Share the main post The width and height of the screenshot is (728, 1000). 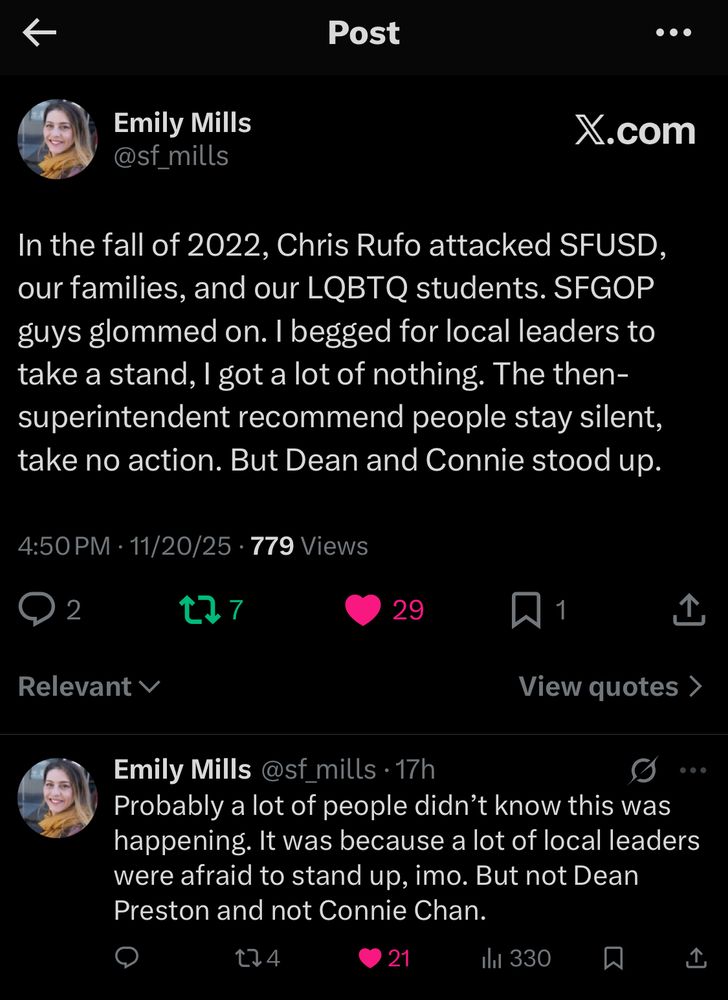pos(688,610)
